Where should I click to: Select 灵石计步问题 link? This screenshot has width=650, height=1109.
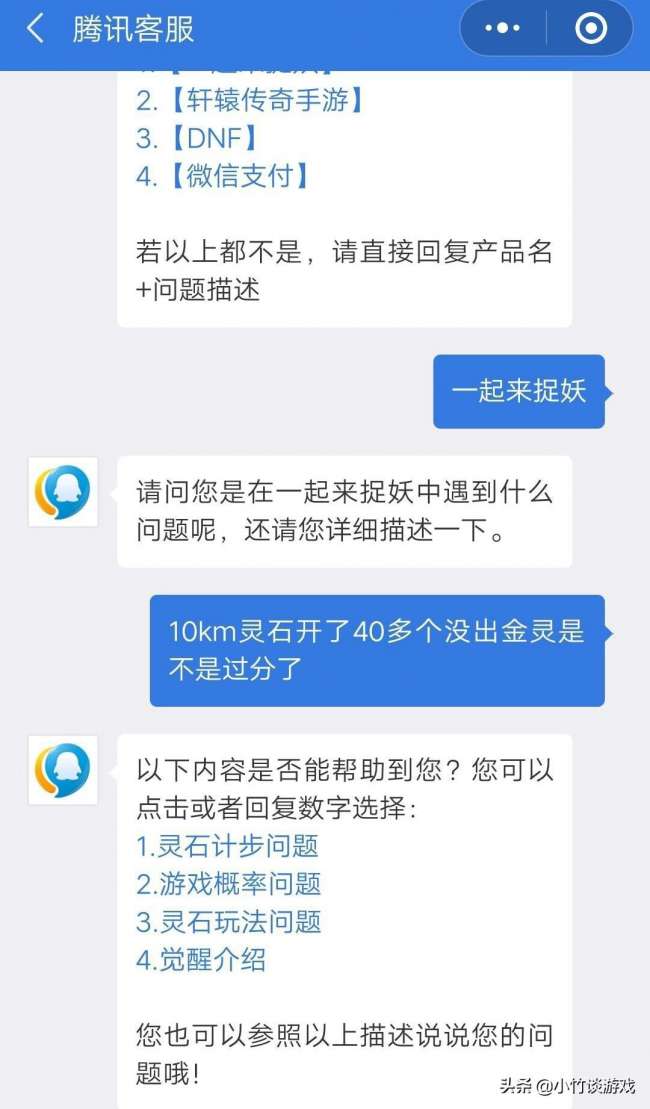227,846
